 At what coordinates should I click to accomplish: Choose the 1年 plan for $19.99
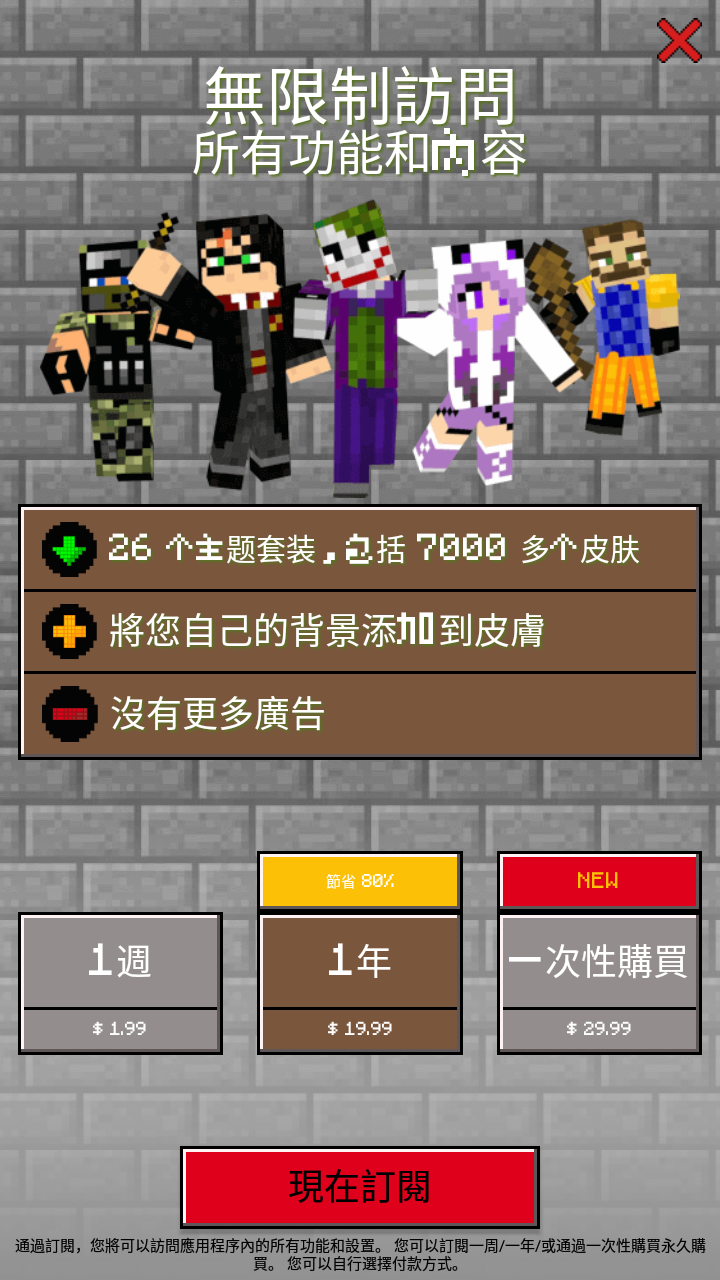(x=360, y=983)
